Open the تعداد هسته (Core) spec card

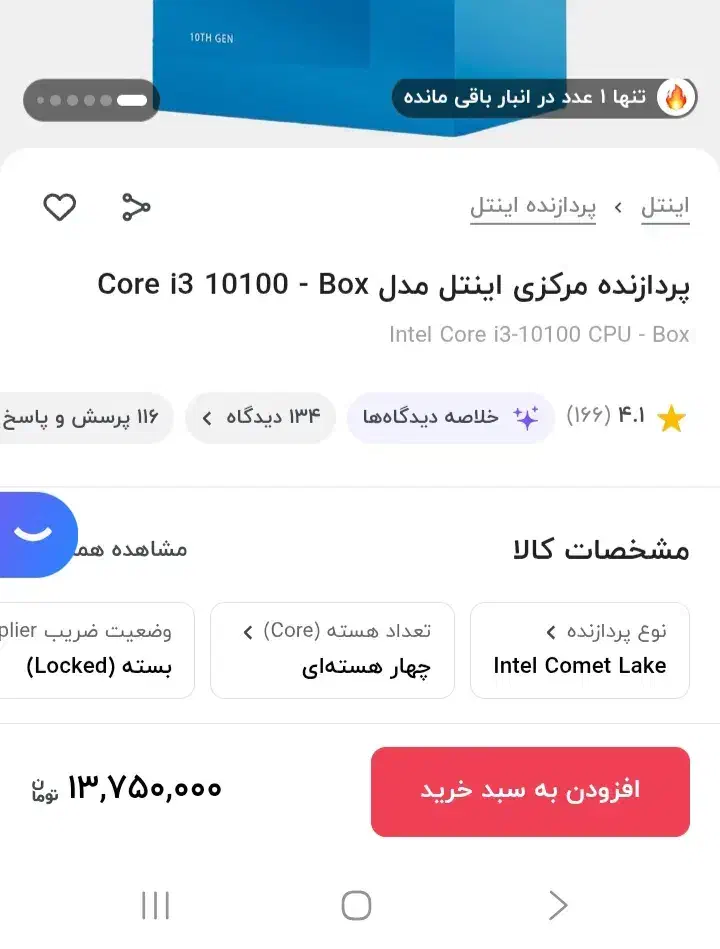[x=333, y=650]
